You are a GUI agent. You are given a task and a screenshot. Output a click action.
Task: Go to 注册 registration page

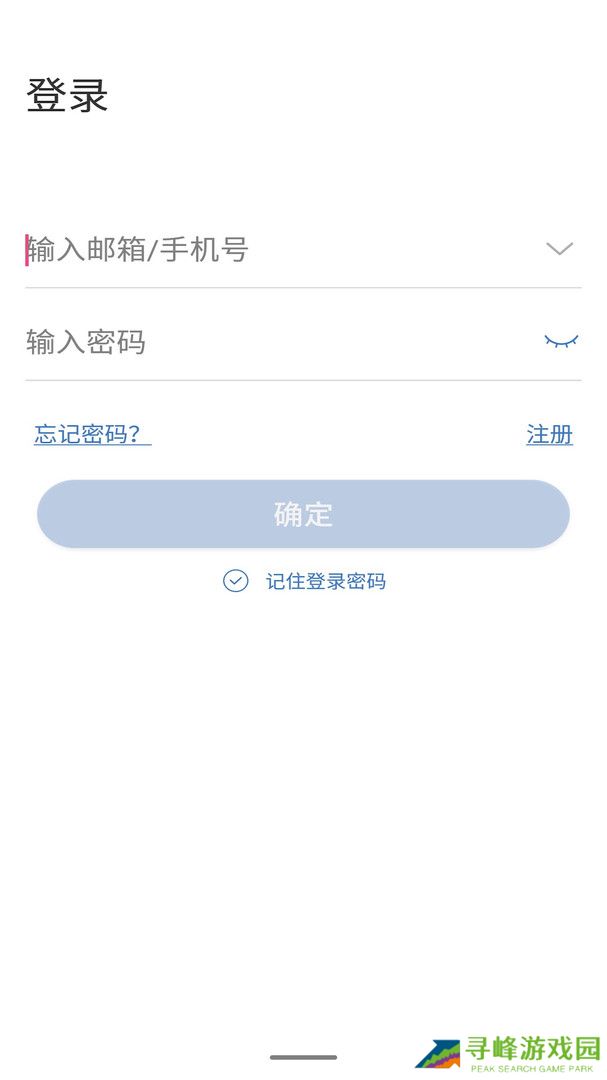point(549,434)
